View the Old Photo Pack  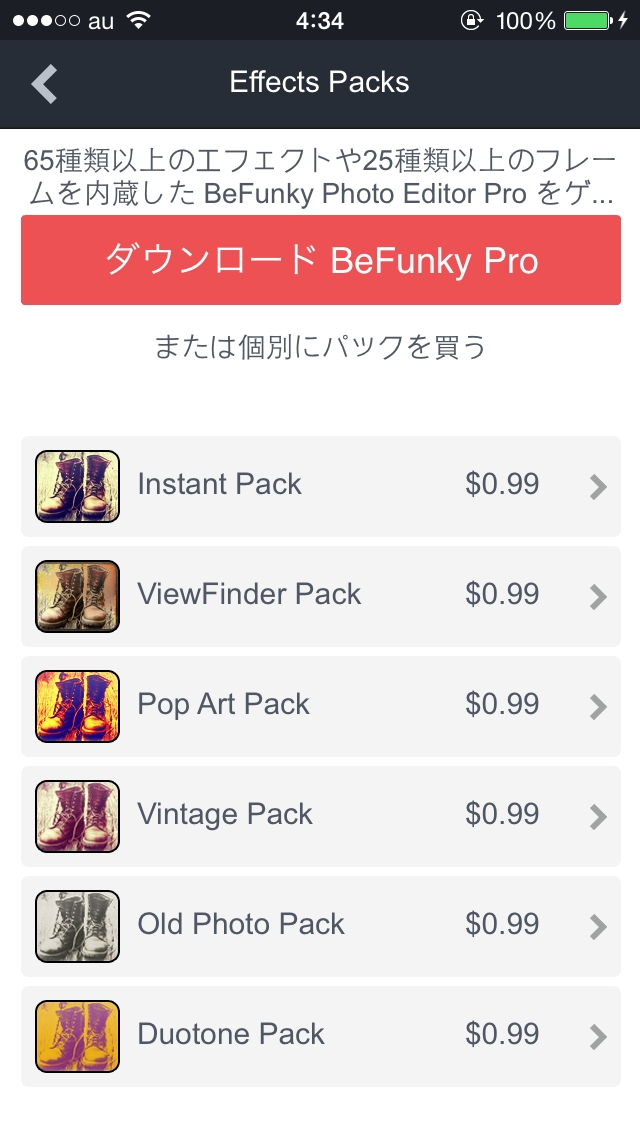click(x=321, y=926)
